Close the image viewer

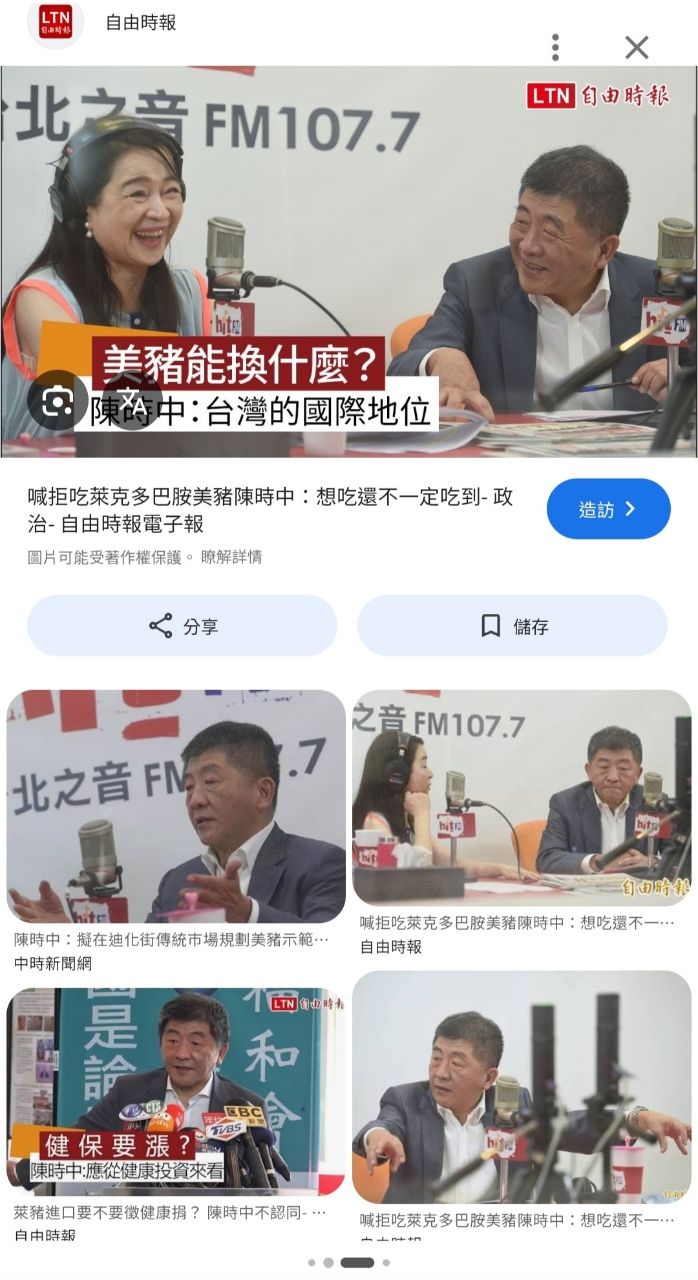coord(637,47)
